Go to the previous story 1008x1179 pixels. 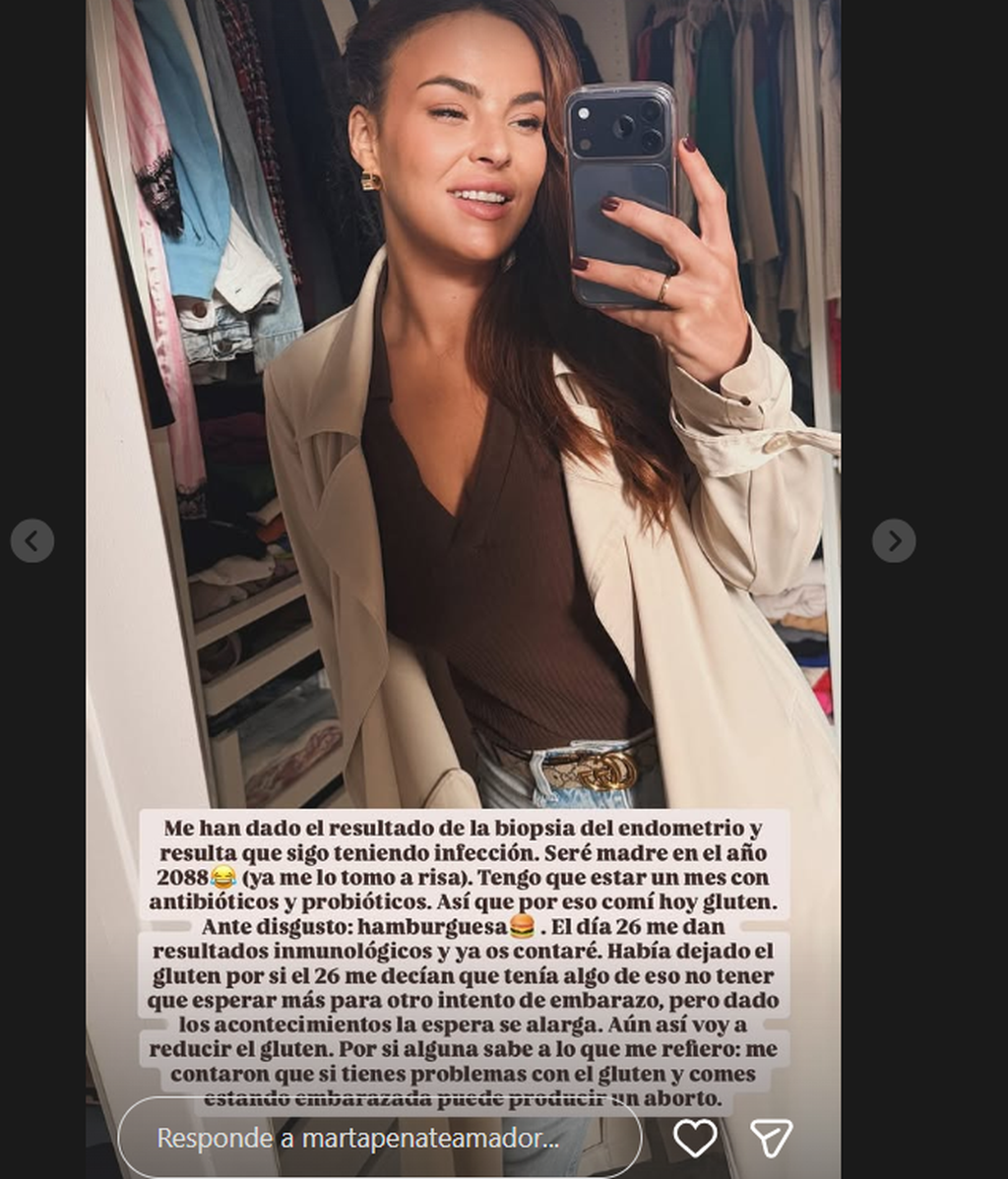point(32,541)
